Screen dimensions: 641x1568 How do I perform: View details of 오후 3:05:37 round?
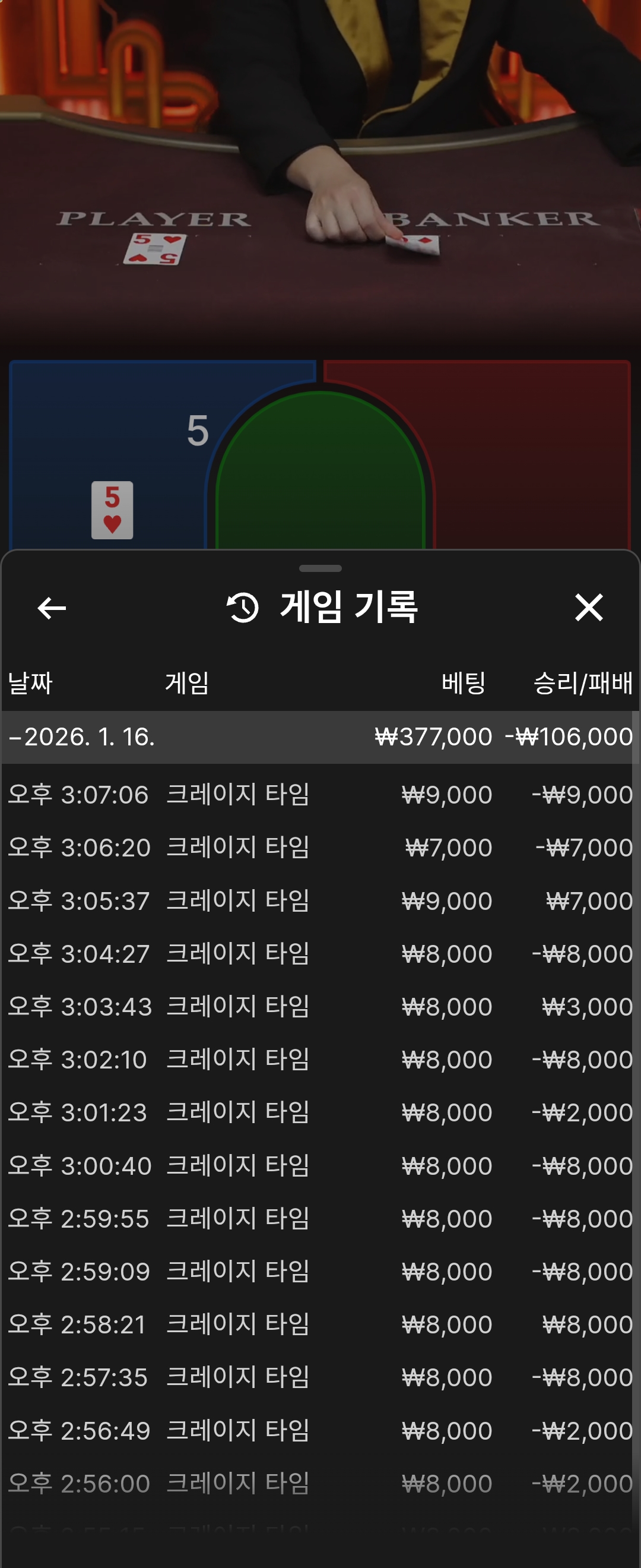320,900
